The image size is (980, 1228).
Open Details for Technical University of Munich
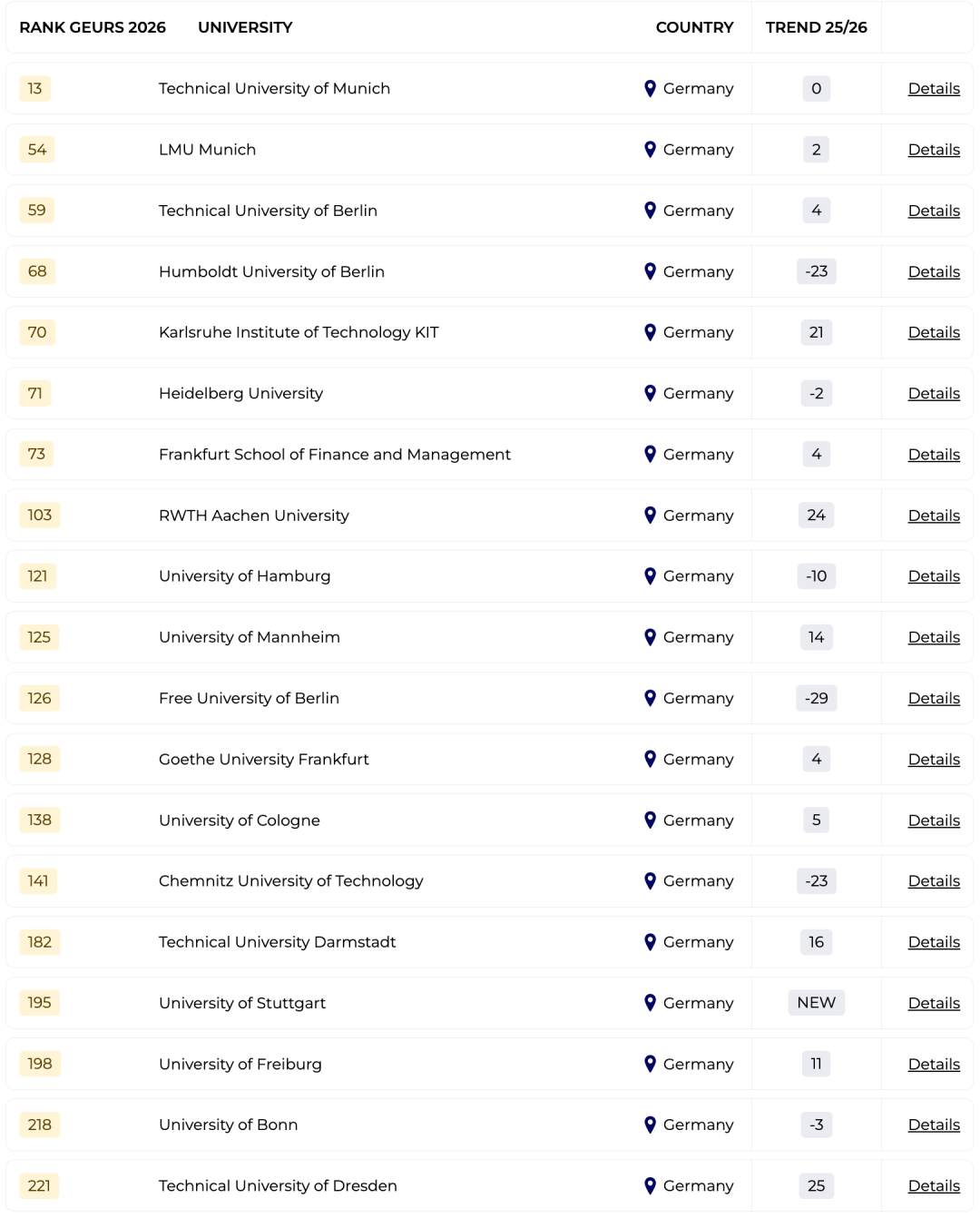click(934, 88)
